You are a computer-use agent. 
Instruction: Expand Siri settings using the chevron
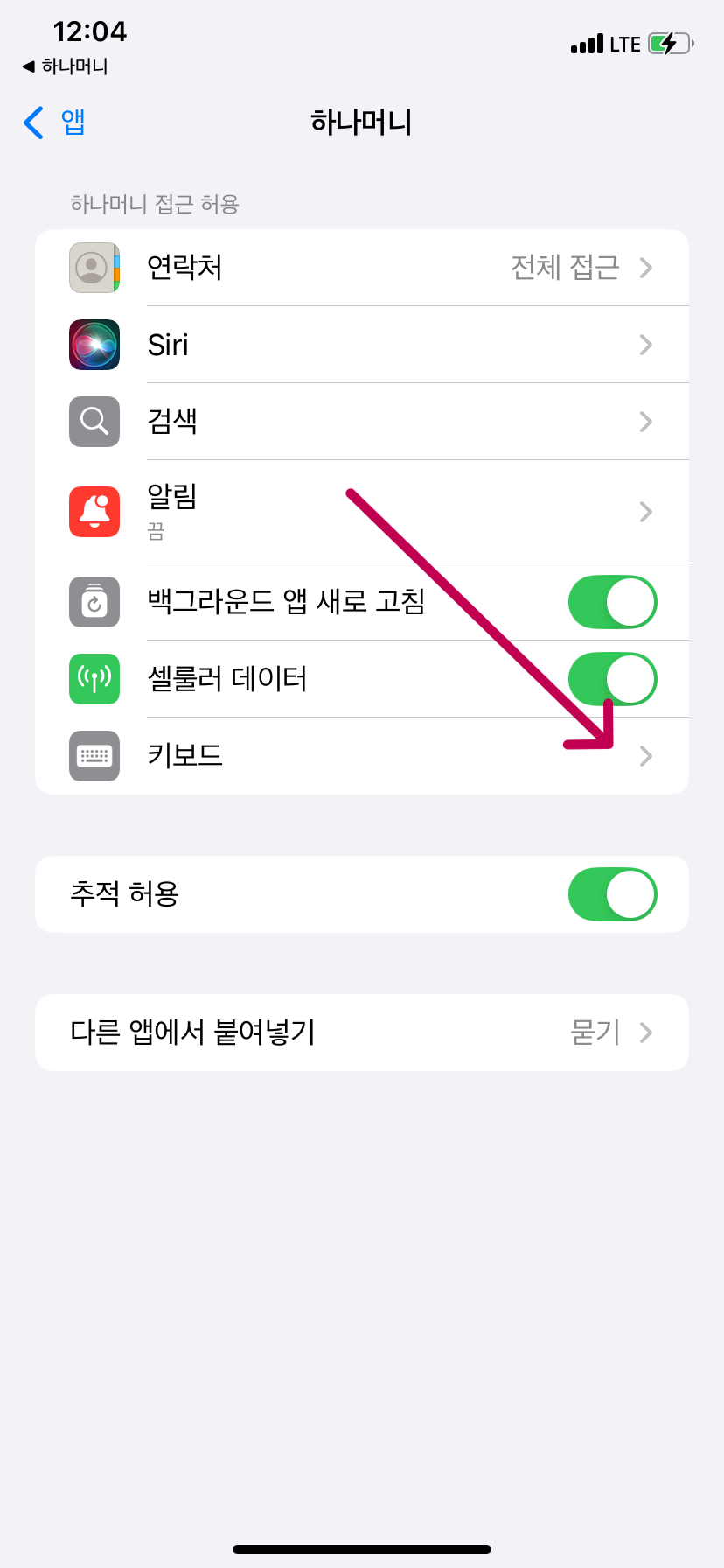(646, 345)
